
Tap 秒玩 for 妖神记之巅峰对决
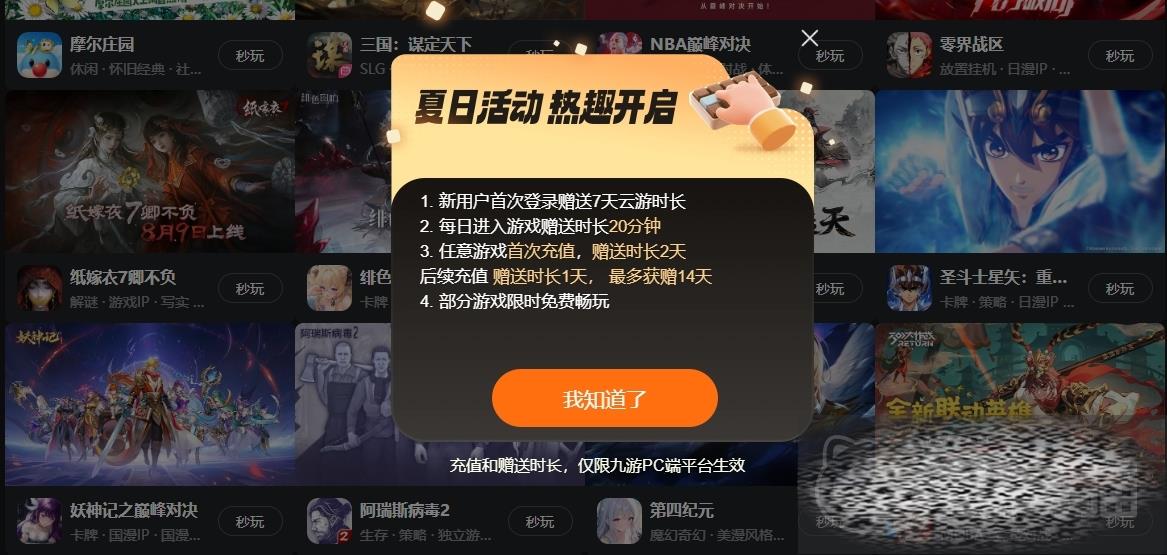point(250,521)
